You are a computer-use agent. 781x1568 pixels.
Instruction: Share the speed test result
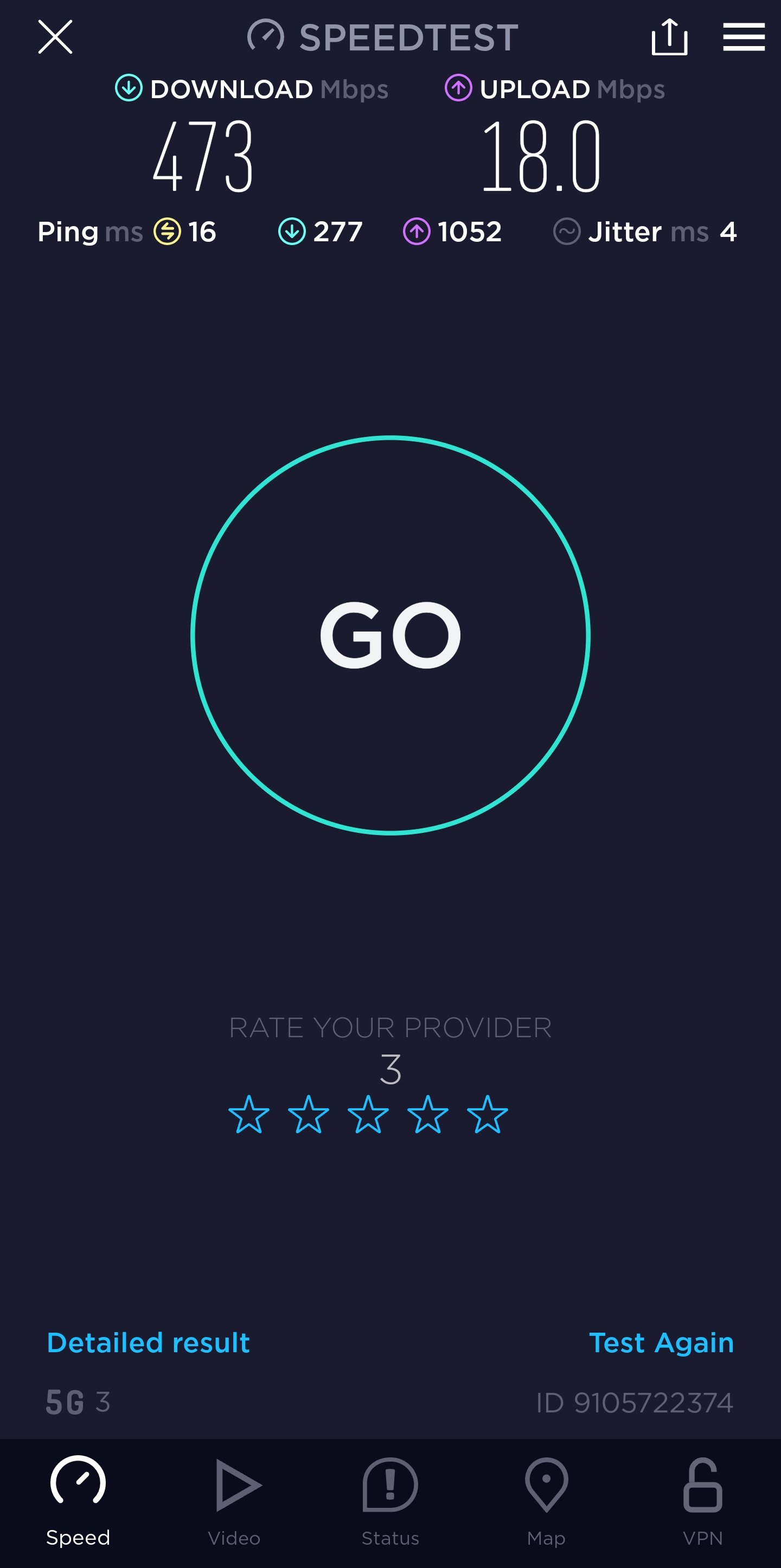[669, 37]
